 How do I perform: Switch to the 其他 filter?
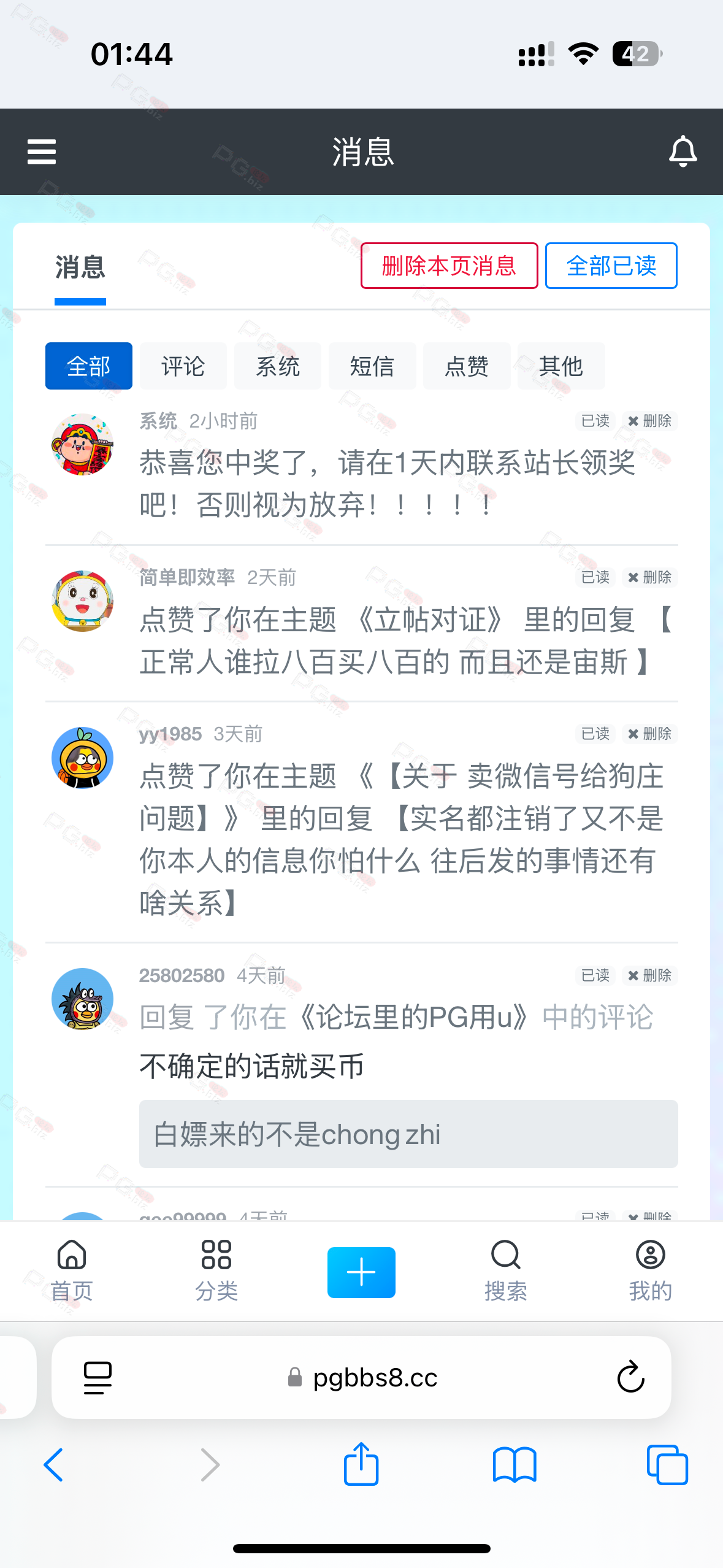click(x=560, y=366)
